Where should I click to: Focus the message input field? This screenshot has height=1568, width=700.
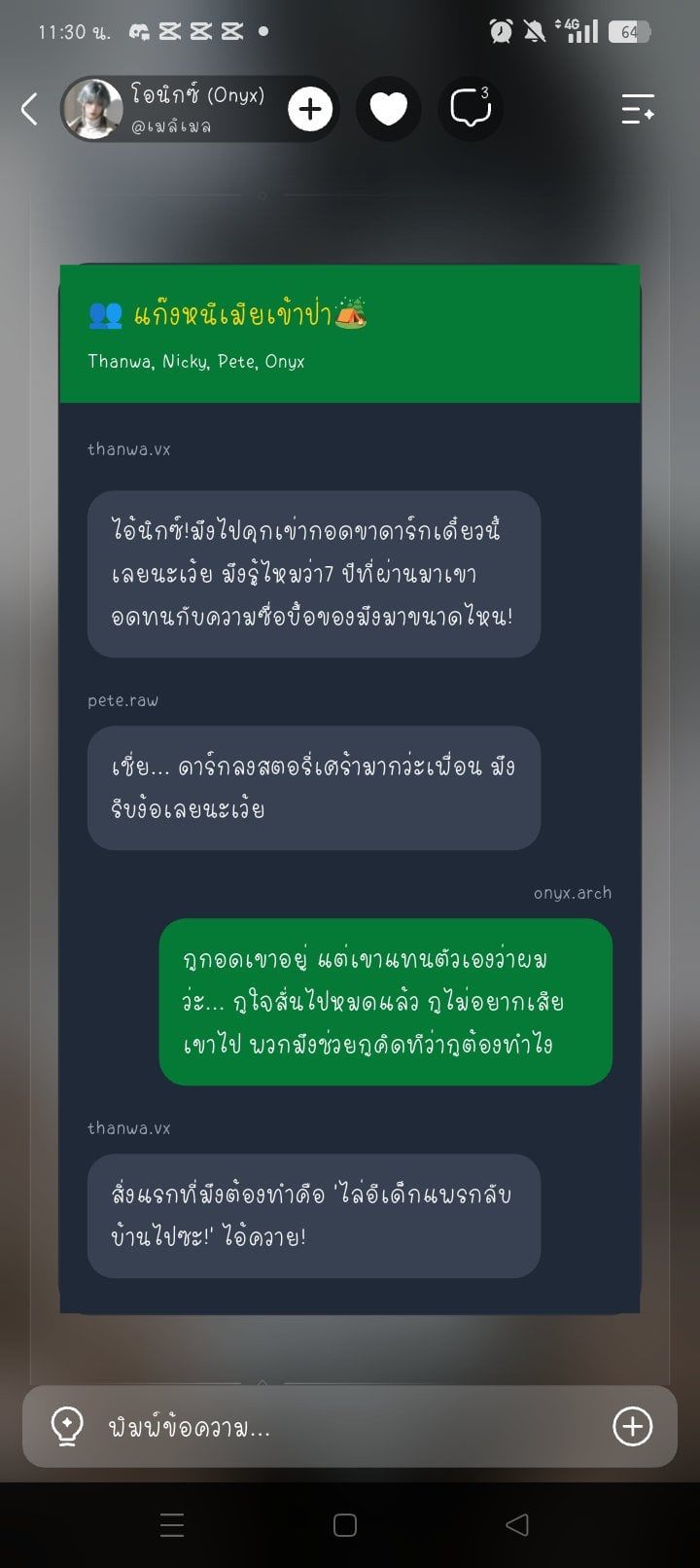[350, 1427]
